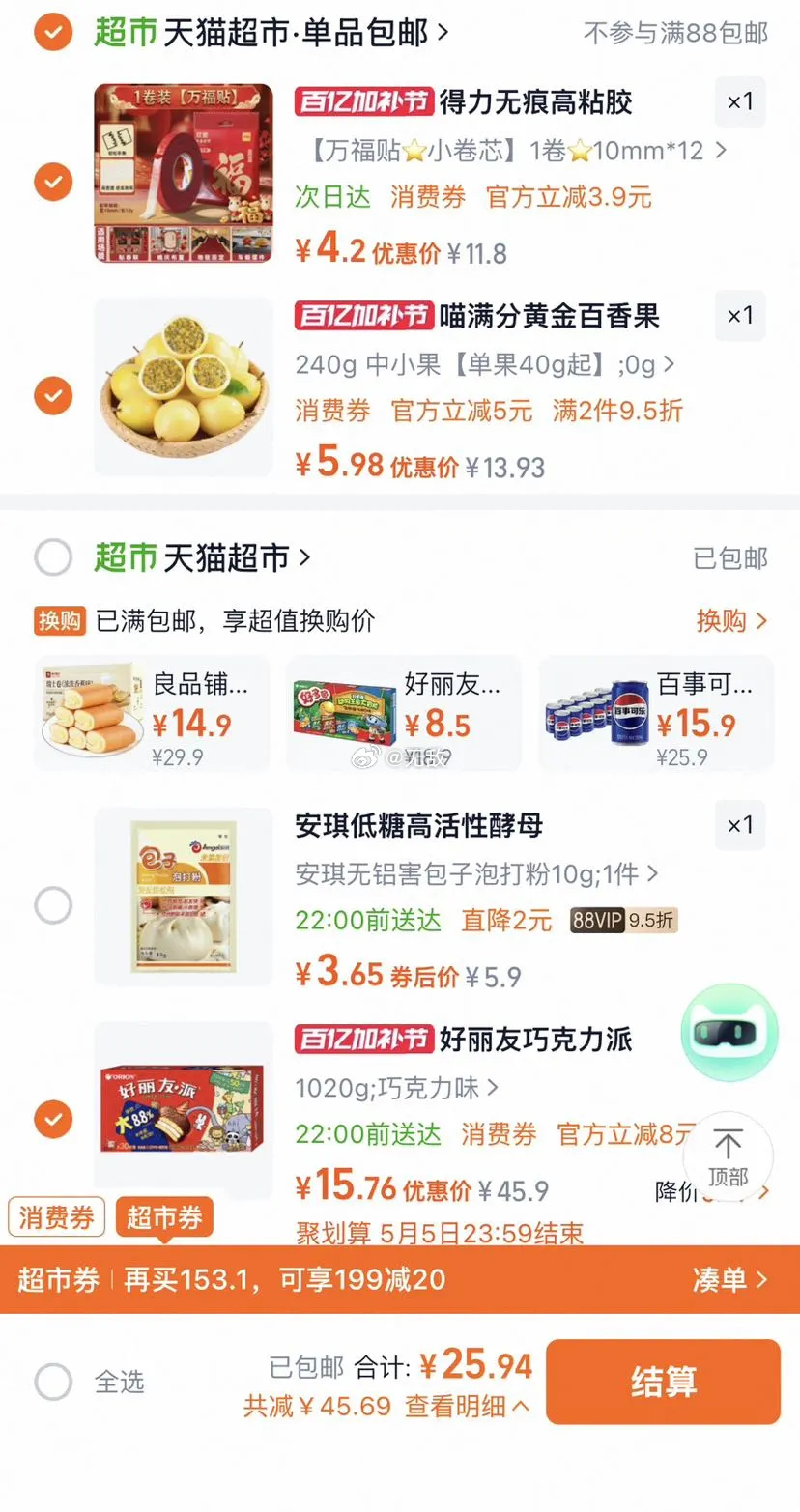
Task: Open the robot assistant floating icon
Action: tap(729, 1031)
